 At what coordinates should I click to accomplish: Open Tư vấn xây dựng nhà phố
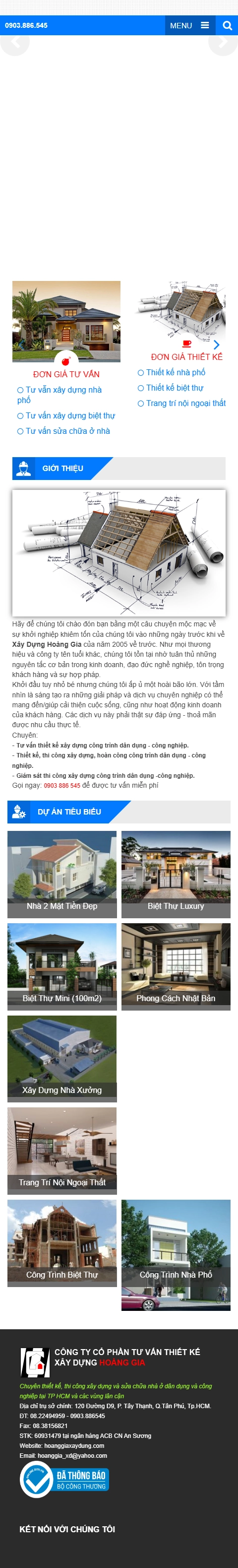[x=59, y=395]
